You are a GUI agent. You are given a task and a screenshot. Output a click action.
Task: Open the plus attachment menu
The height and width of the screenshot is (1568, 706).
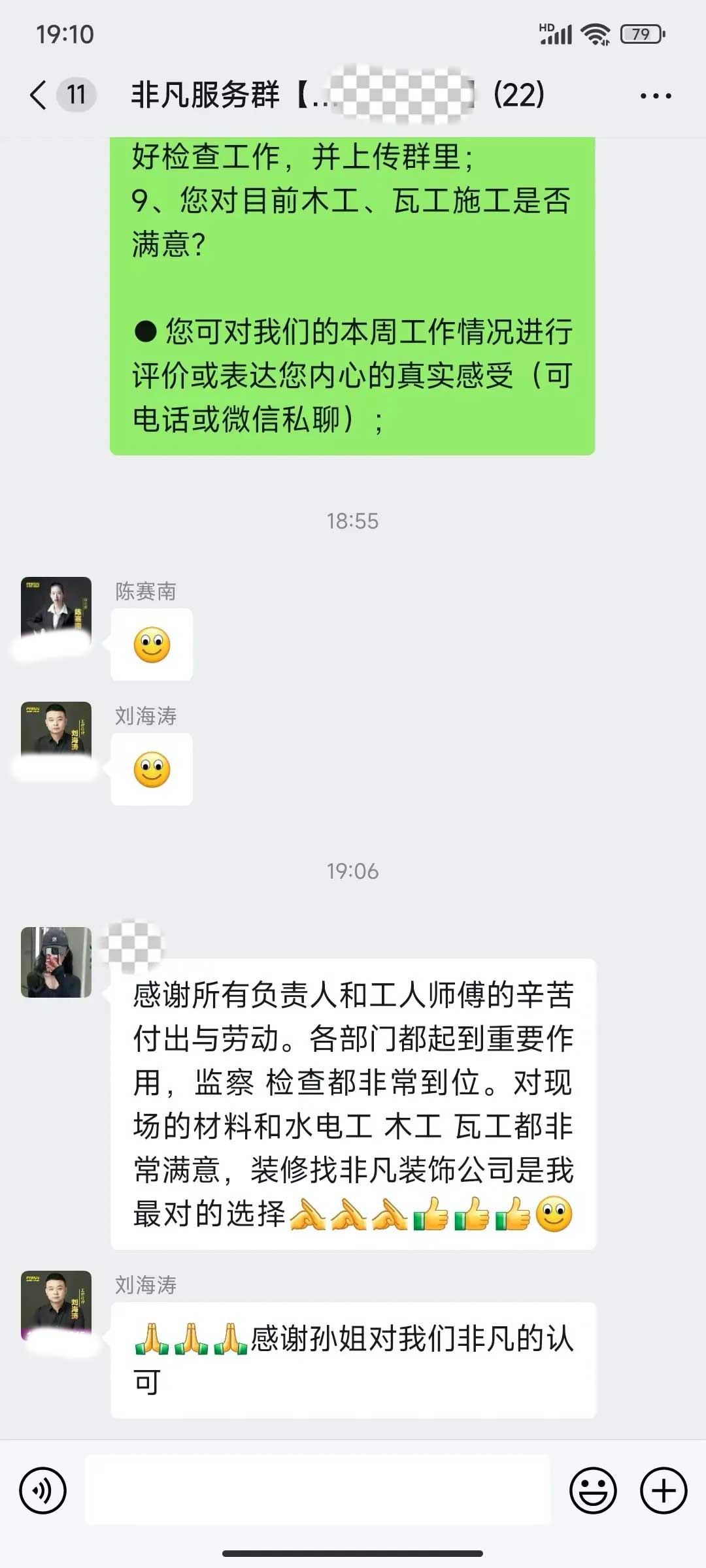coord(664,1491)
